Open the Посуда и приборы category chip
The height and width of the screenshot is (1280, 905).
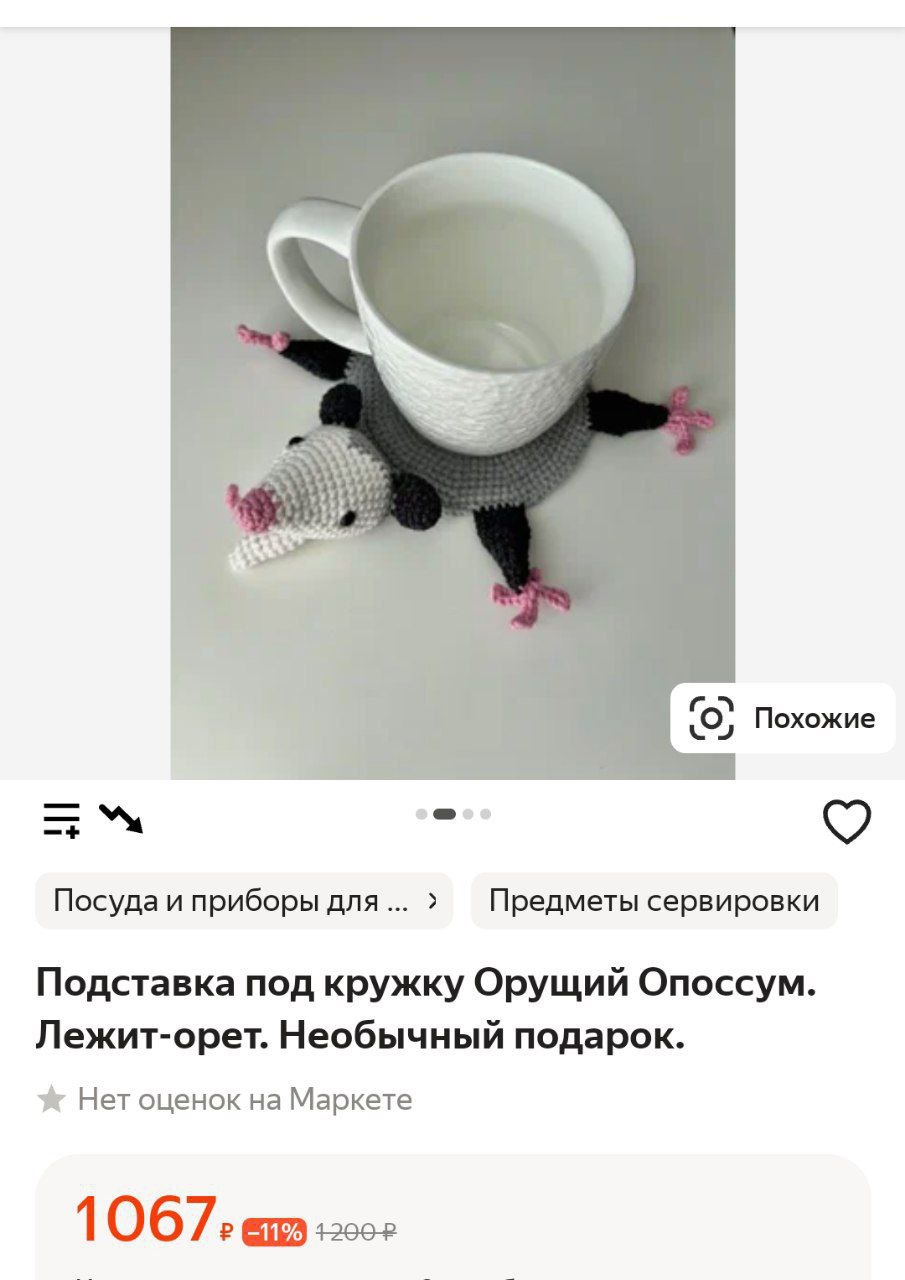click(x=244, y=901)
